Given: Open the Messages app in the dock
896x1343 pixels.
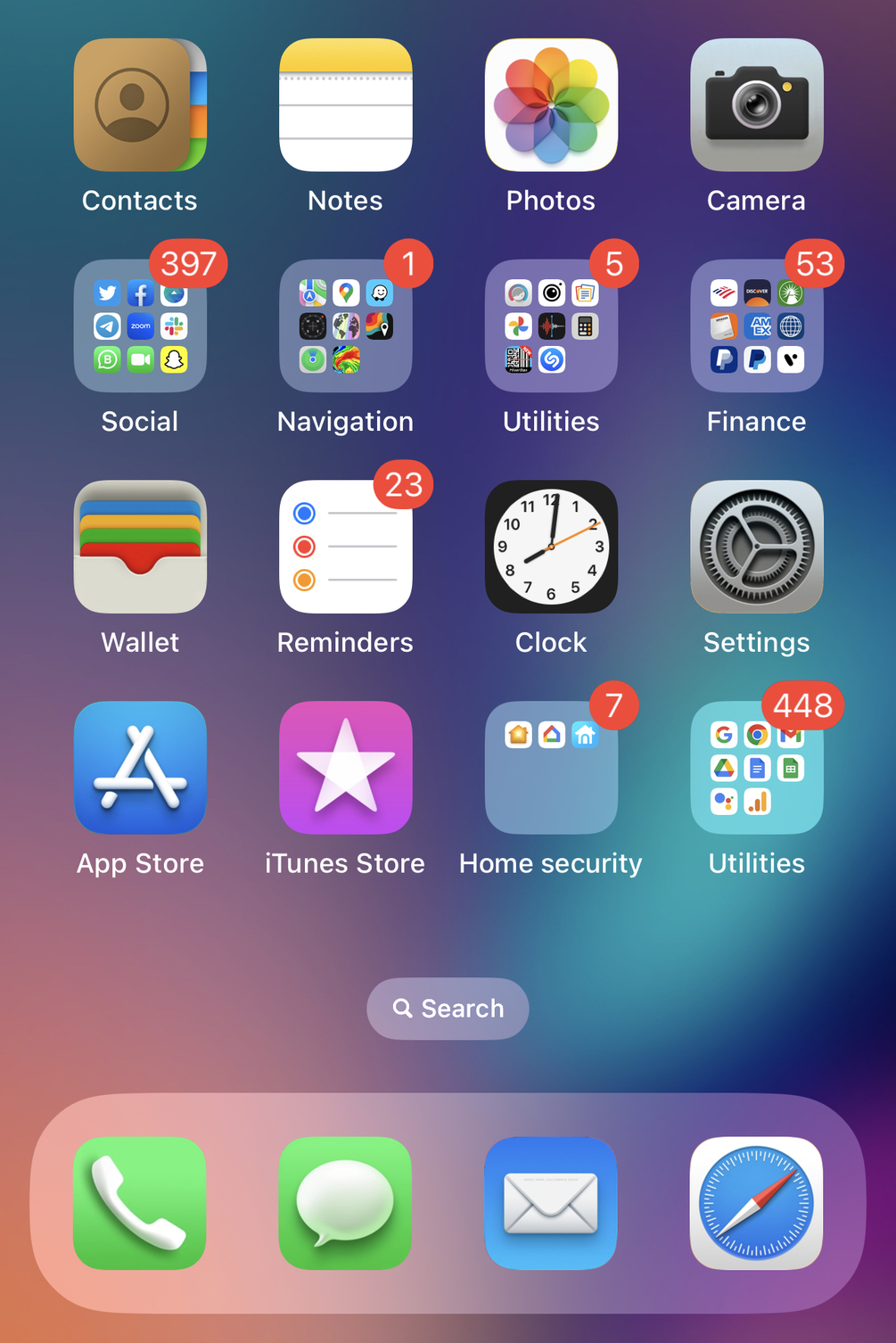Looking at the screenshot, I should point(345,1203).
